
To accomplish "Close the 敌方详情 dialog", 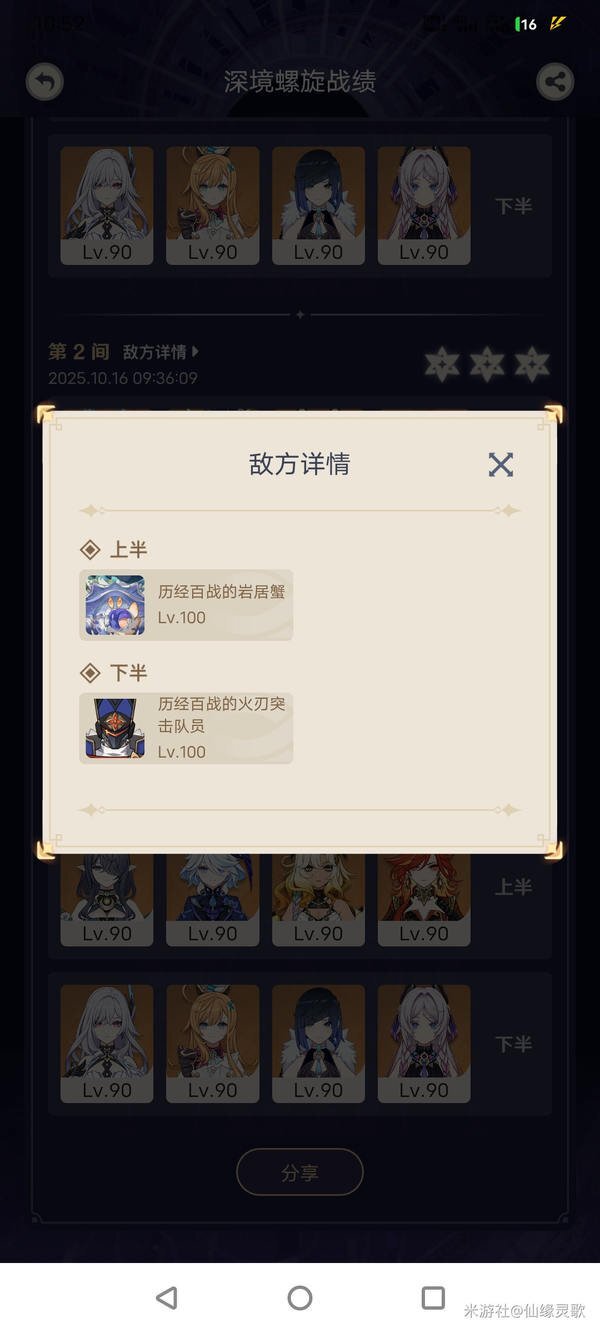I will coord(500,464).
